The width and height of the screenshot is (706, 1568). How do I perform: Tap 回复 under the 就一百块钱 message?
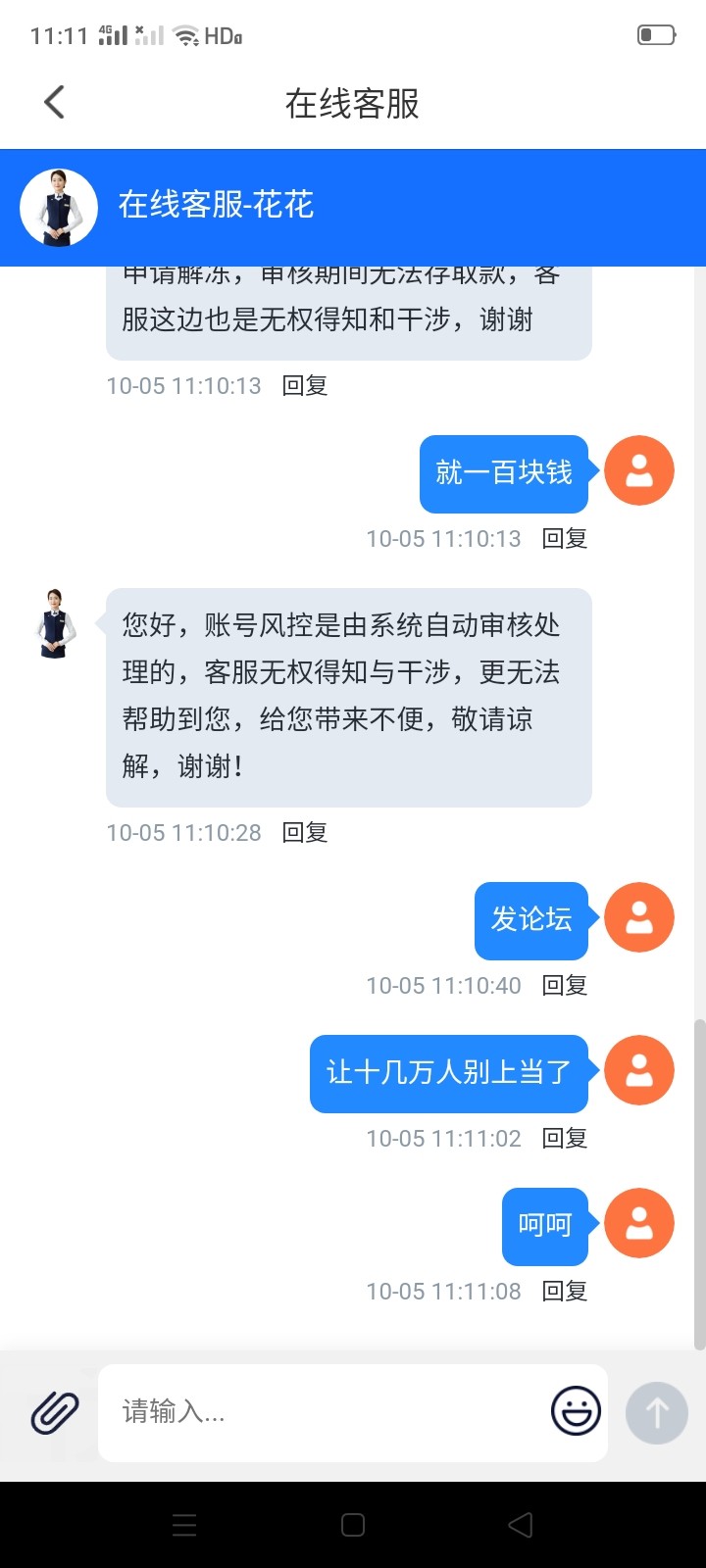coord(565,538)
